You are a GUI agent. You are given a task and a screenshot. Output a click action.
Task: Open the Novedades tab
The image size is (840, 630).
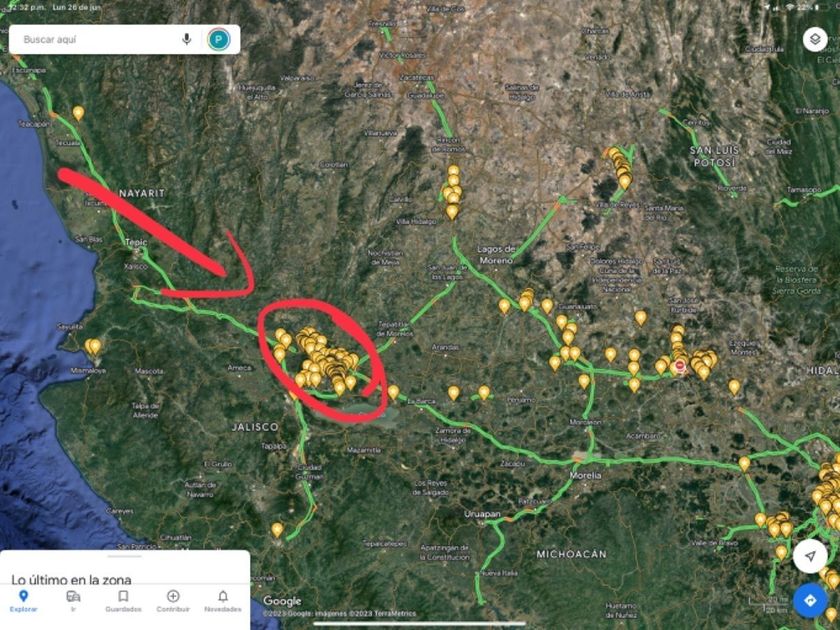223,601
